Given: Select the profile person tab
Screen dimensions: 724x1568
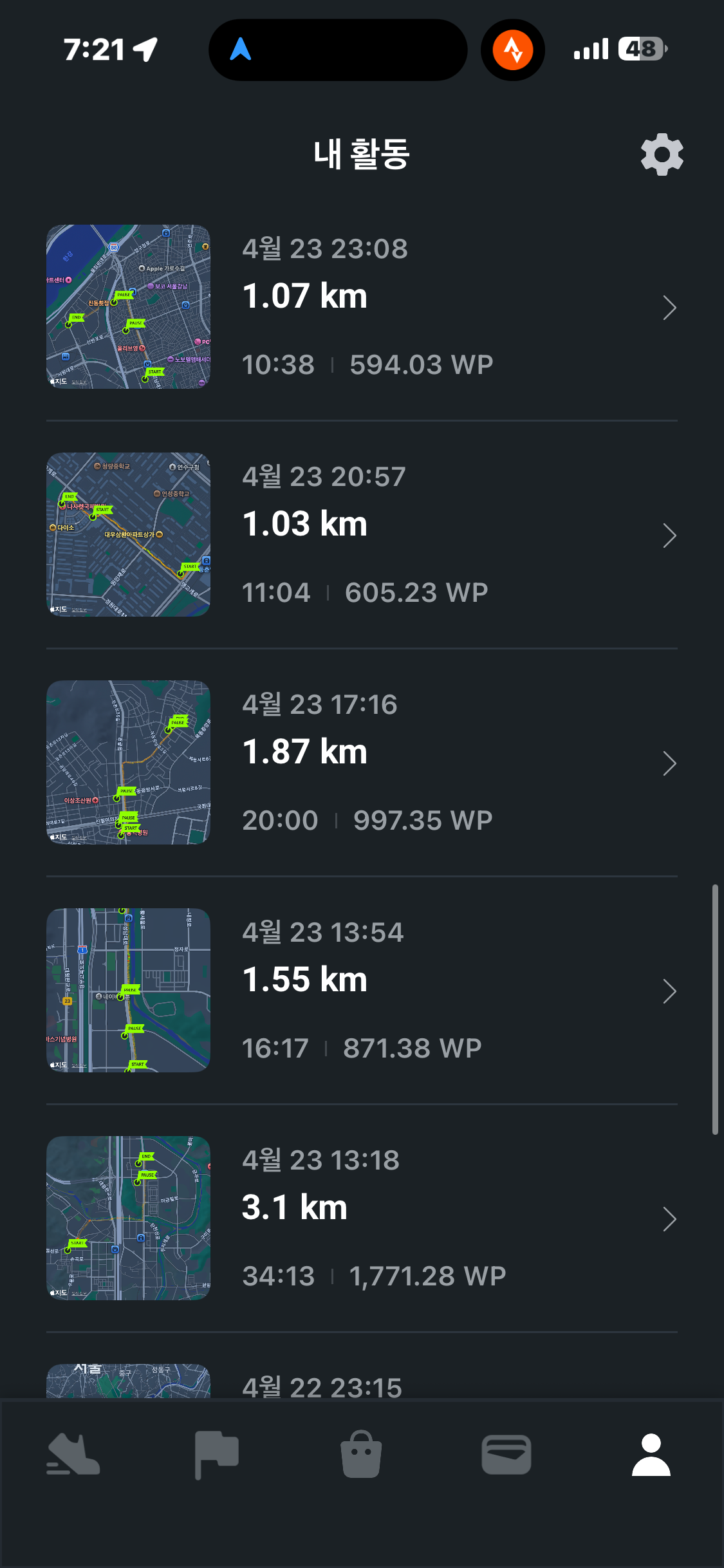Looking at the screenshot, I should 651,1455.
